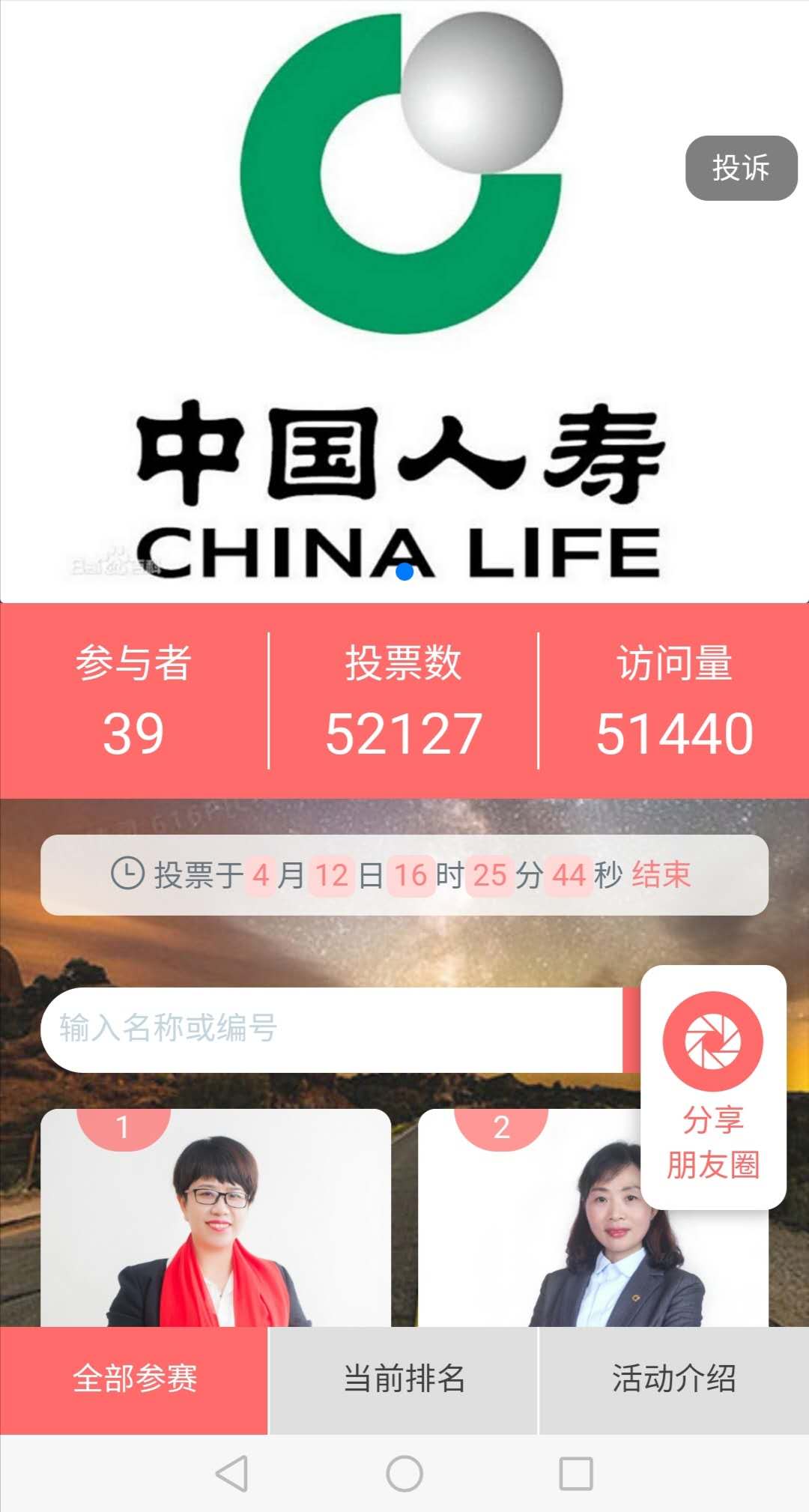Tap the system home button
809x1512 pixels.
pyautogui.click(x=404, y=1474)
